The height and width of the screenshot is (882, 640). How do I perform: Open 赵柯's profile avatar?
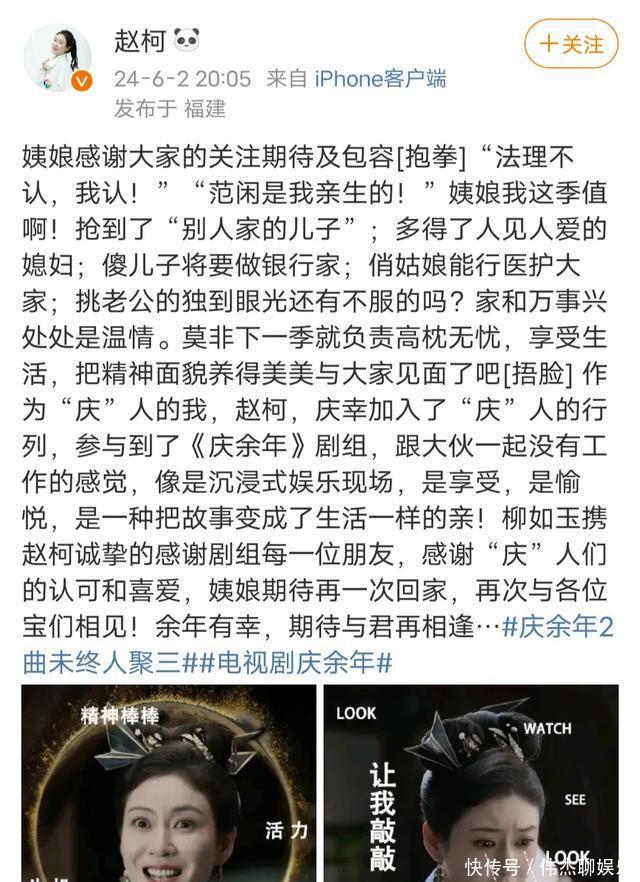click(57, 57)
